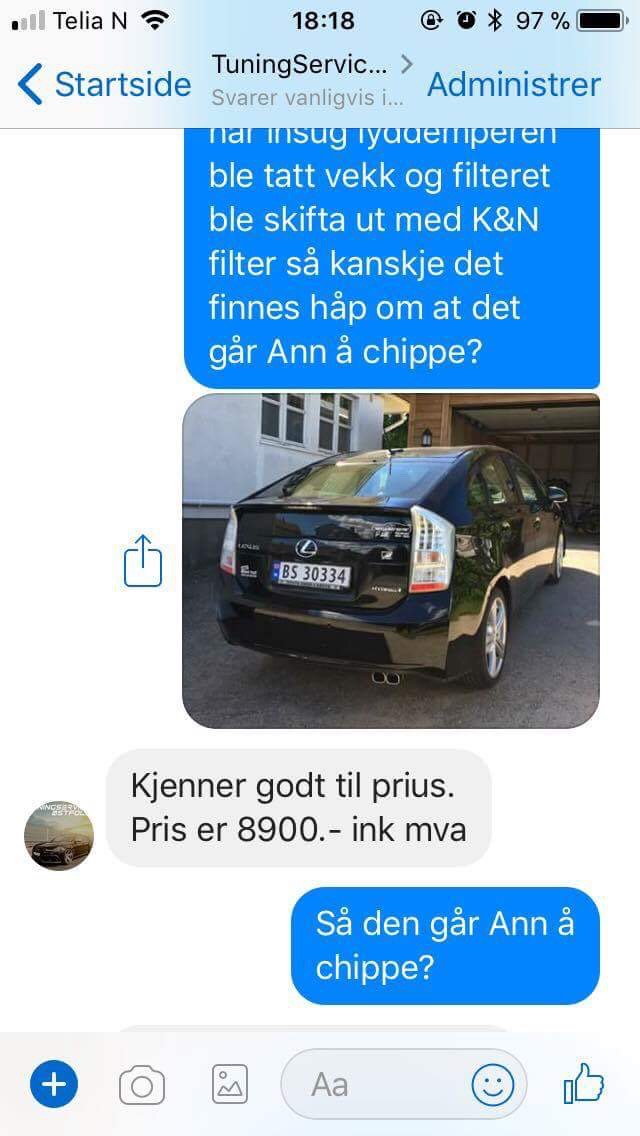Open the photo gallery picker
Image resolution: width=640 pixels, height=1136 pixels.
click(230, 1084)
